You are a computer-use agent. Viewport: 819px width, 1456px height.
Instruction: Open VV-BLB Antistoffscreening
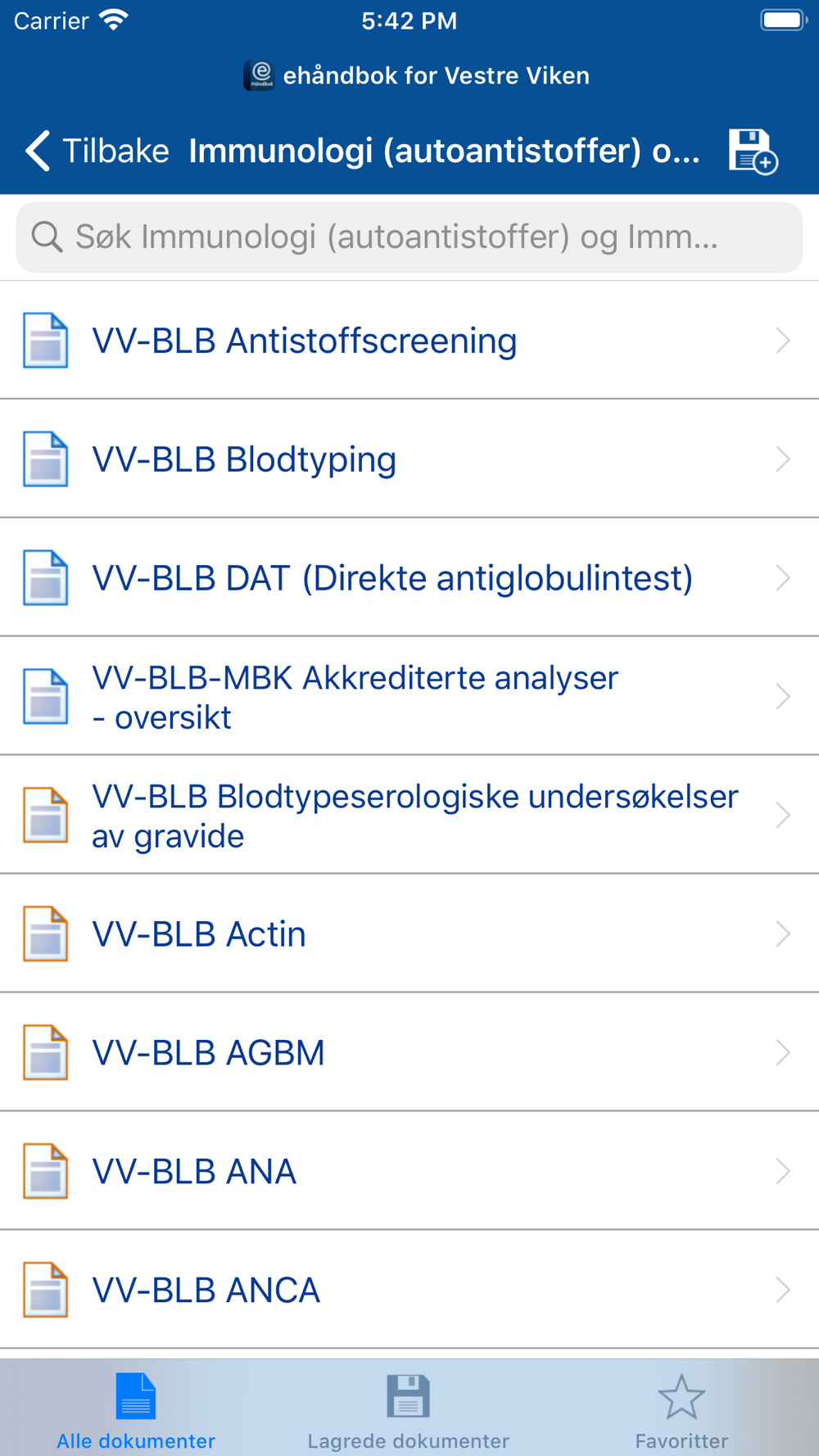[409, 341]
